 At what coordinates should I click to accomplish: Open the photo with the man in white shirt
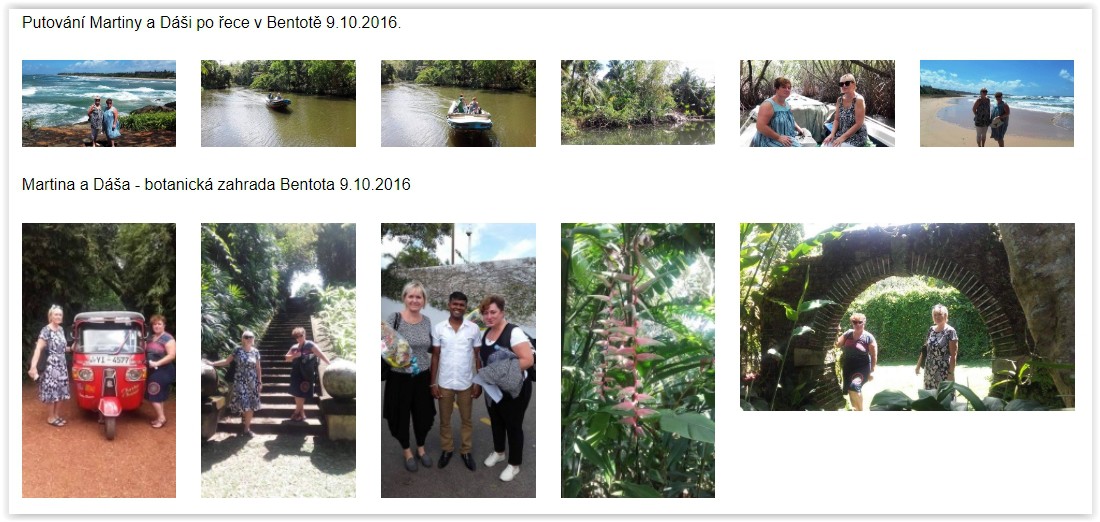point(458,360)
